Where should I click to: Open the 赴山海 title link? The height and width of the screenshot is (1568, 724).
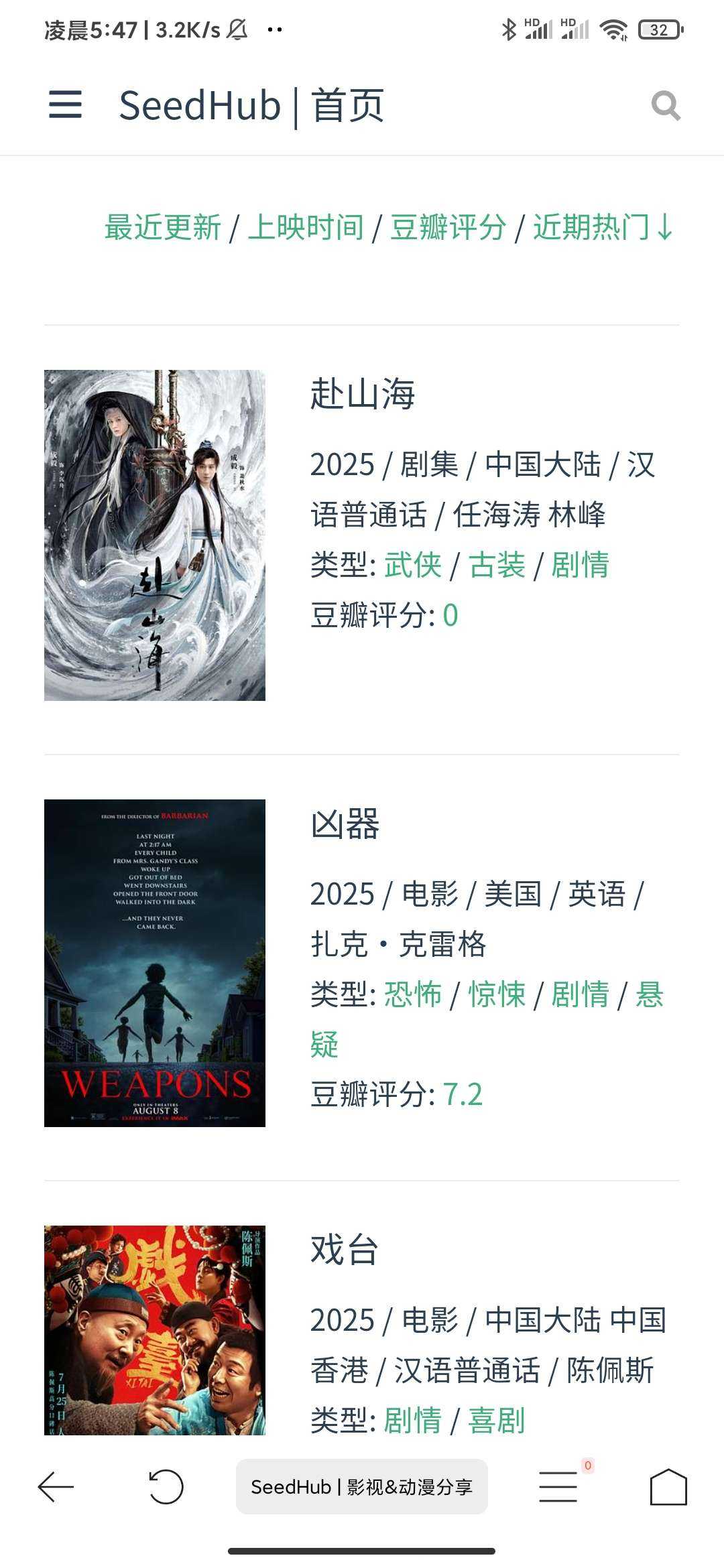pyautogui.click(x=363, y=393)
